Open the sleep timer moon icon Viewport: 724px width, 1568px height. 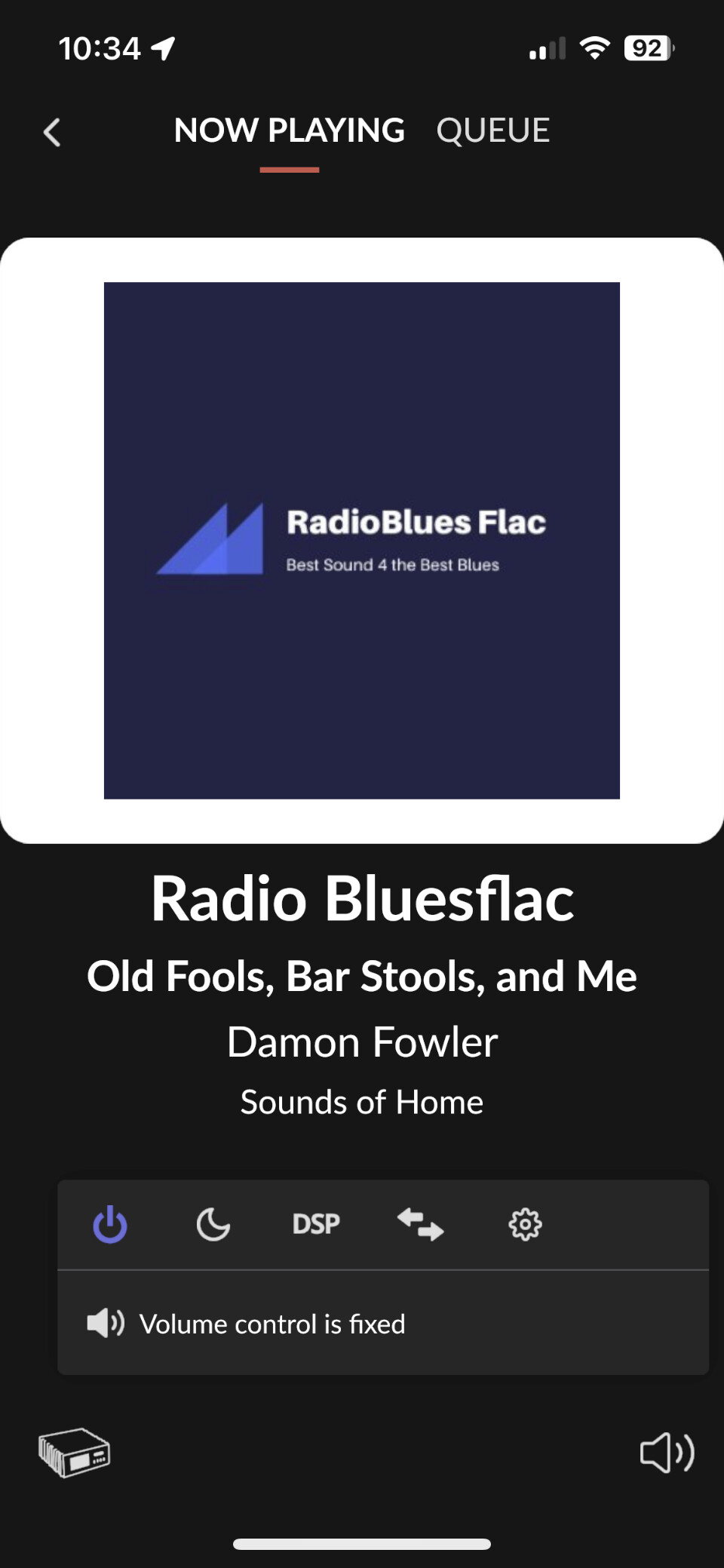(x=213, y=1223)
